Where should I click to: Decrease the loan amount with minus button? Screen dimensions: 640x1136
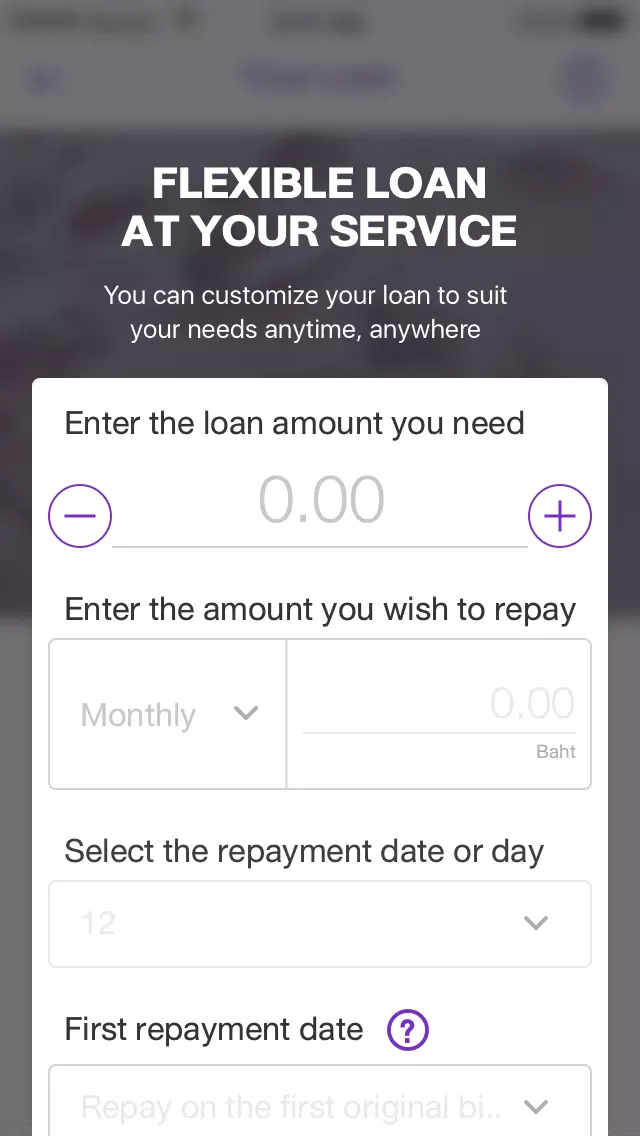point(80,516)
